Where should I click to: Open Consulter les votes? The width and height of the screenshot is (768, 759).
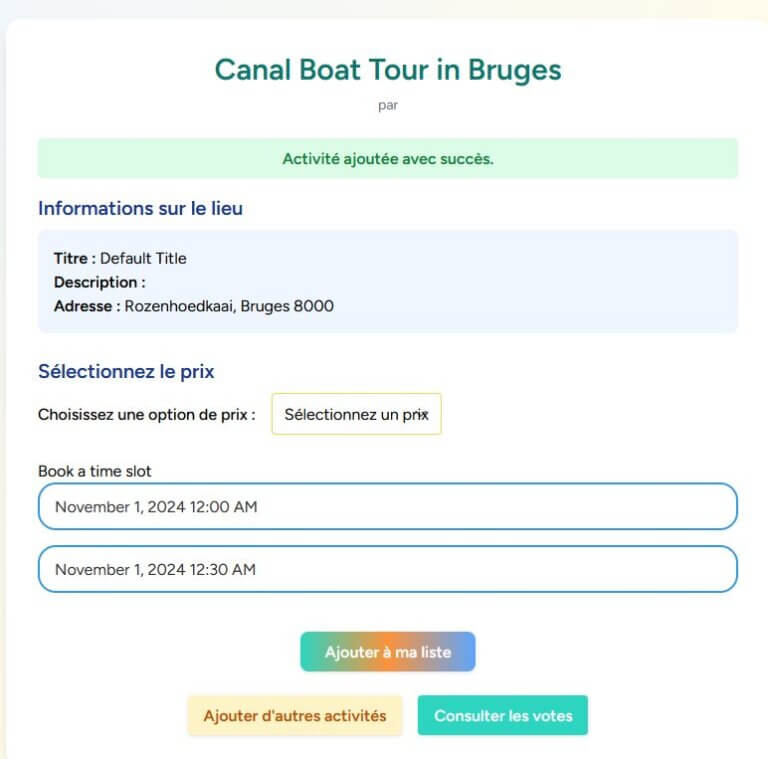(503, 716)
